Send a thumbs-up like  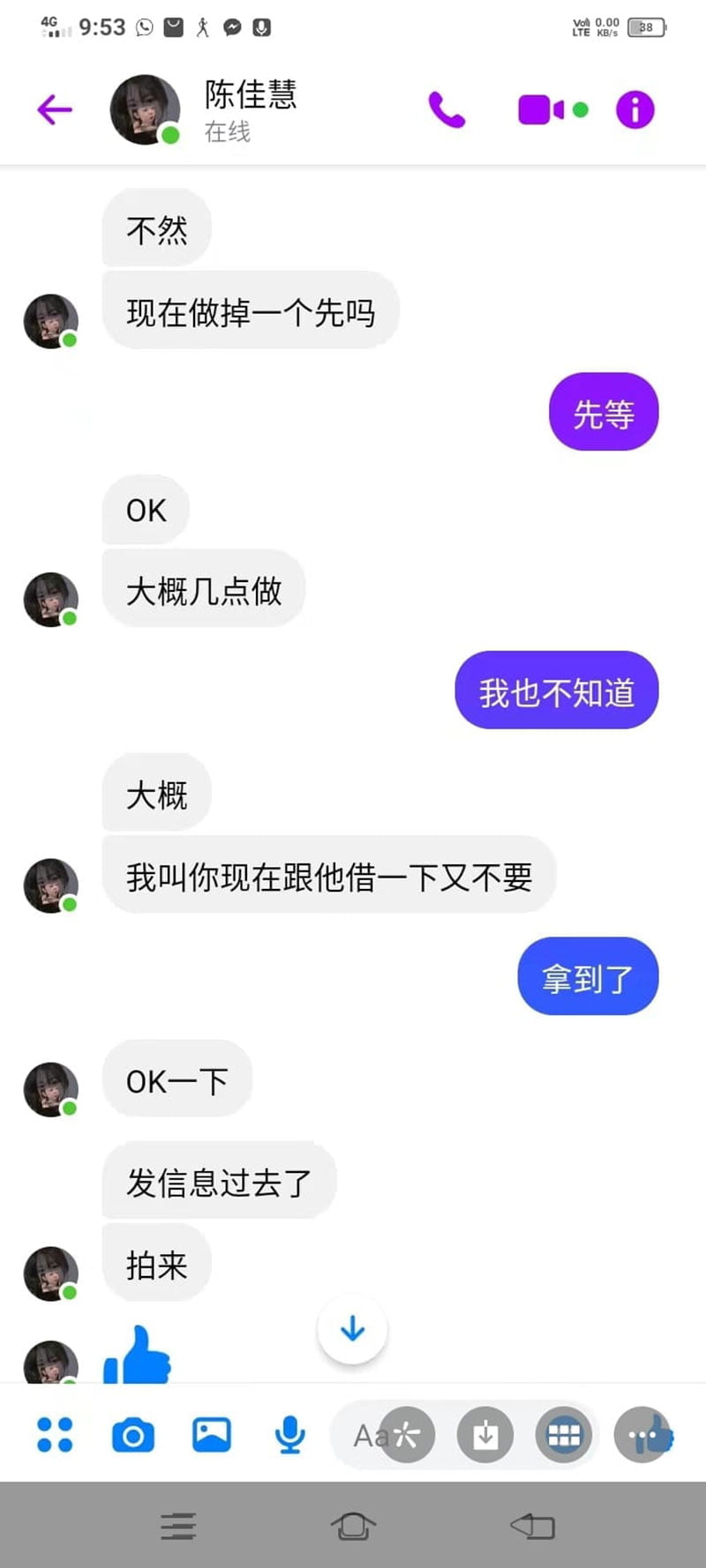(657, 1435)
